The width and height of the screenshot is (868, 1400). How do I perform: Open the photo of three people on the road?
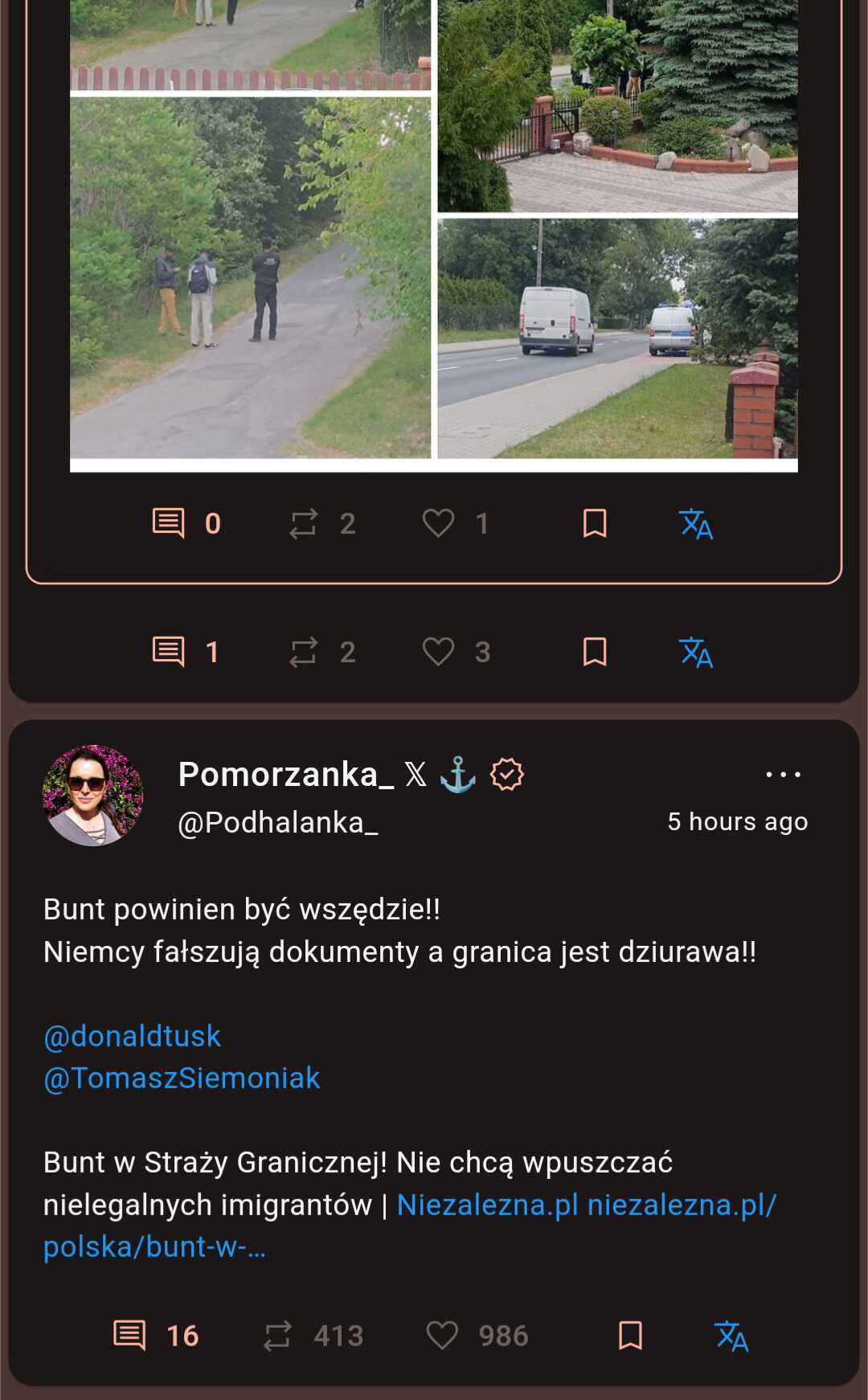pos(251,278)
